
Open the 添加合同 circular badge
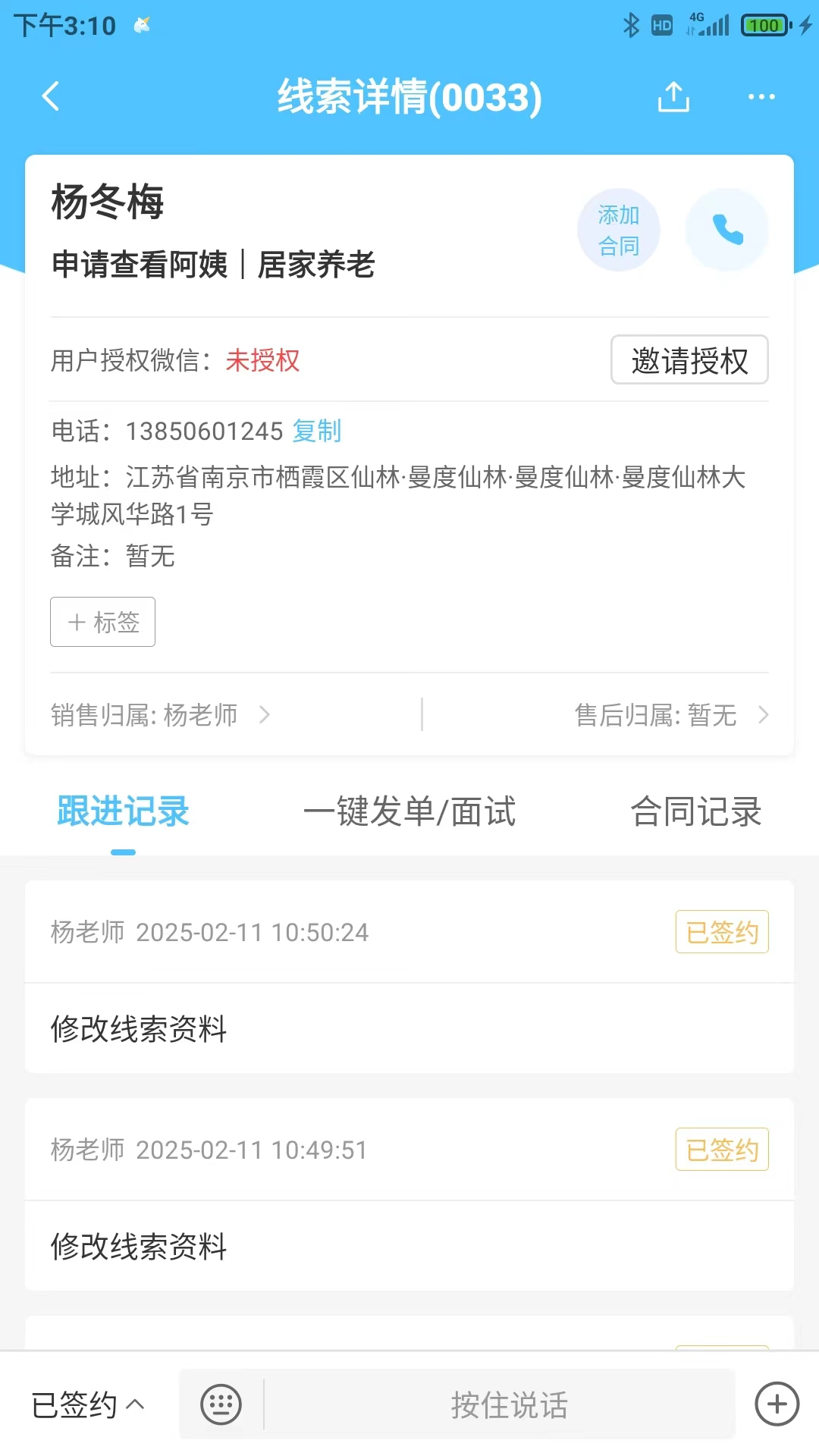619,229
